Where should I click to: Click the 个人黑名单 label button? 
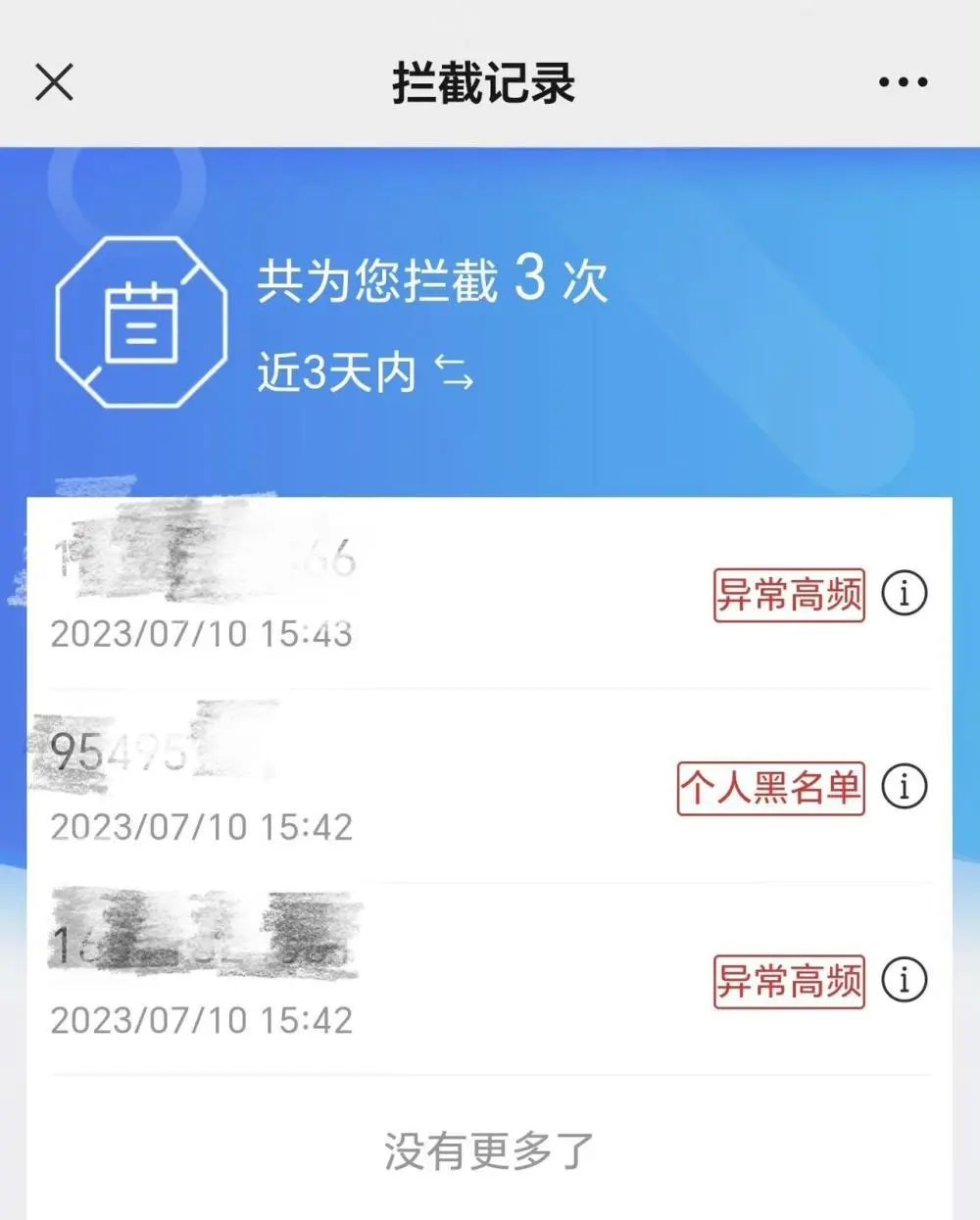(770, 788)
